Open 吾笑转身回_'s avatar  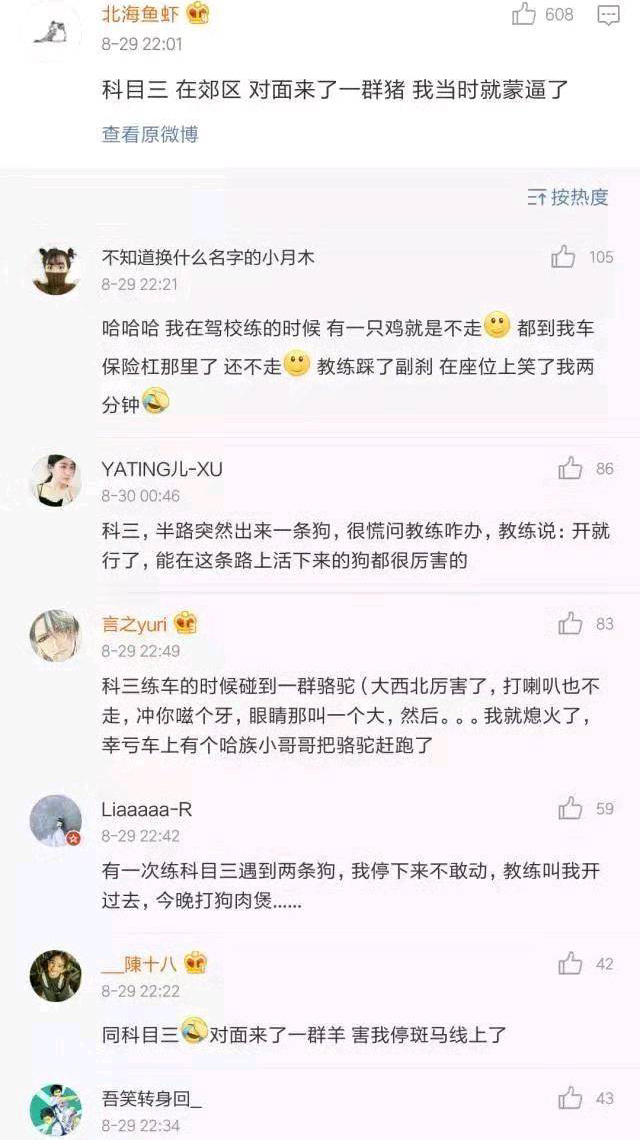click(x=56, y=1108)
